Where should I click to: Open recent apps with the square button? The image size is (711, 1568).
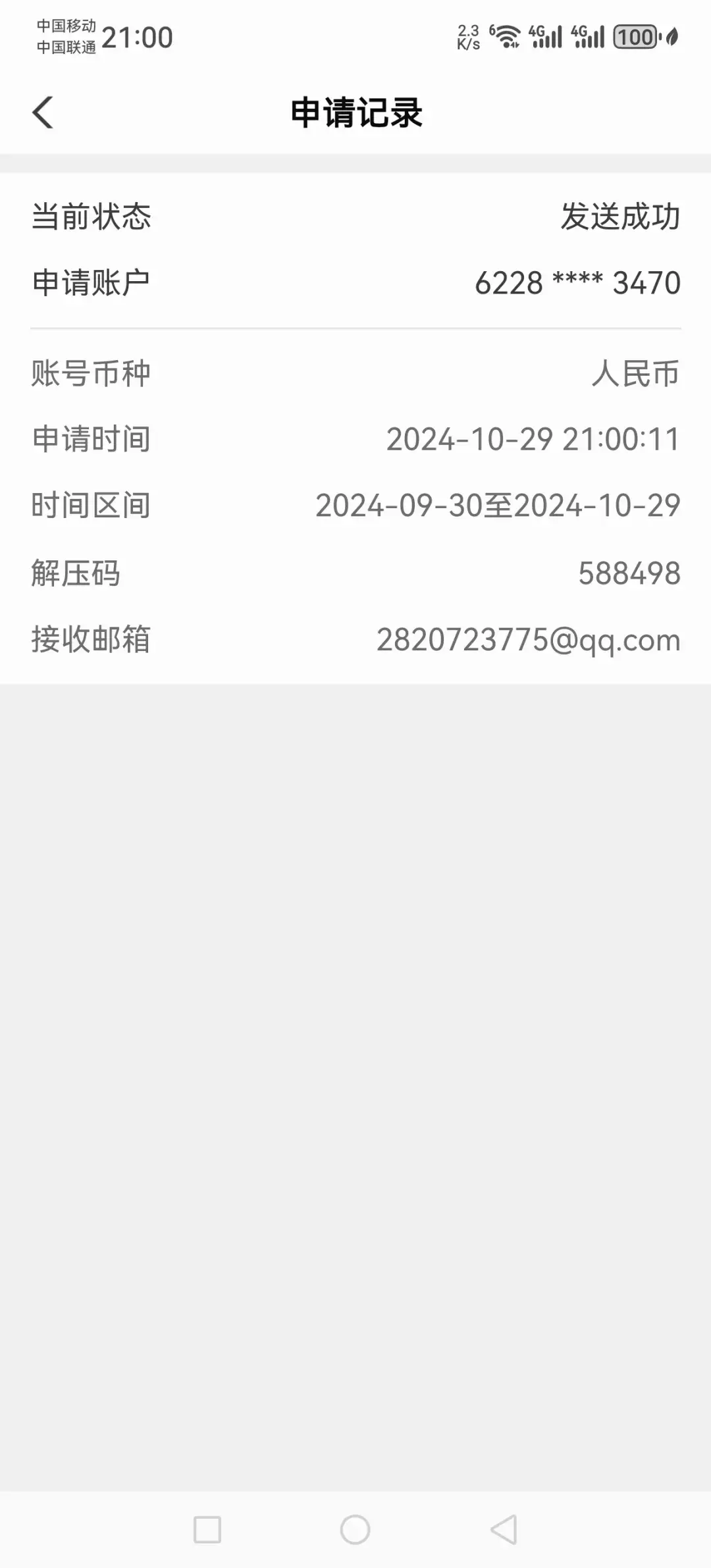[x=207, y=1529]
